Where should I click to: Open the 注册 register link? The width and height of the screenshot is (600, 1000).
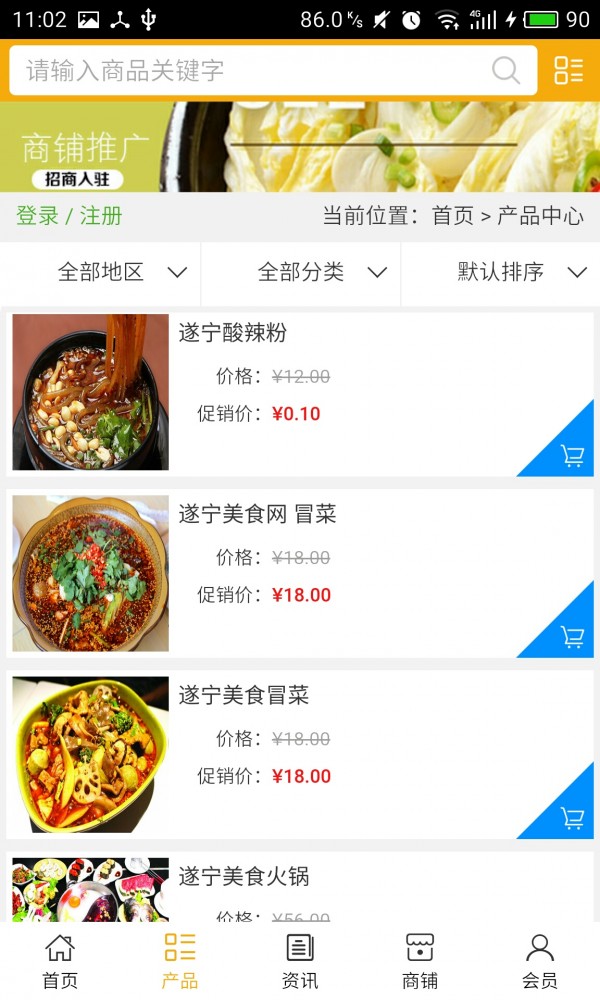coord(101,216)
